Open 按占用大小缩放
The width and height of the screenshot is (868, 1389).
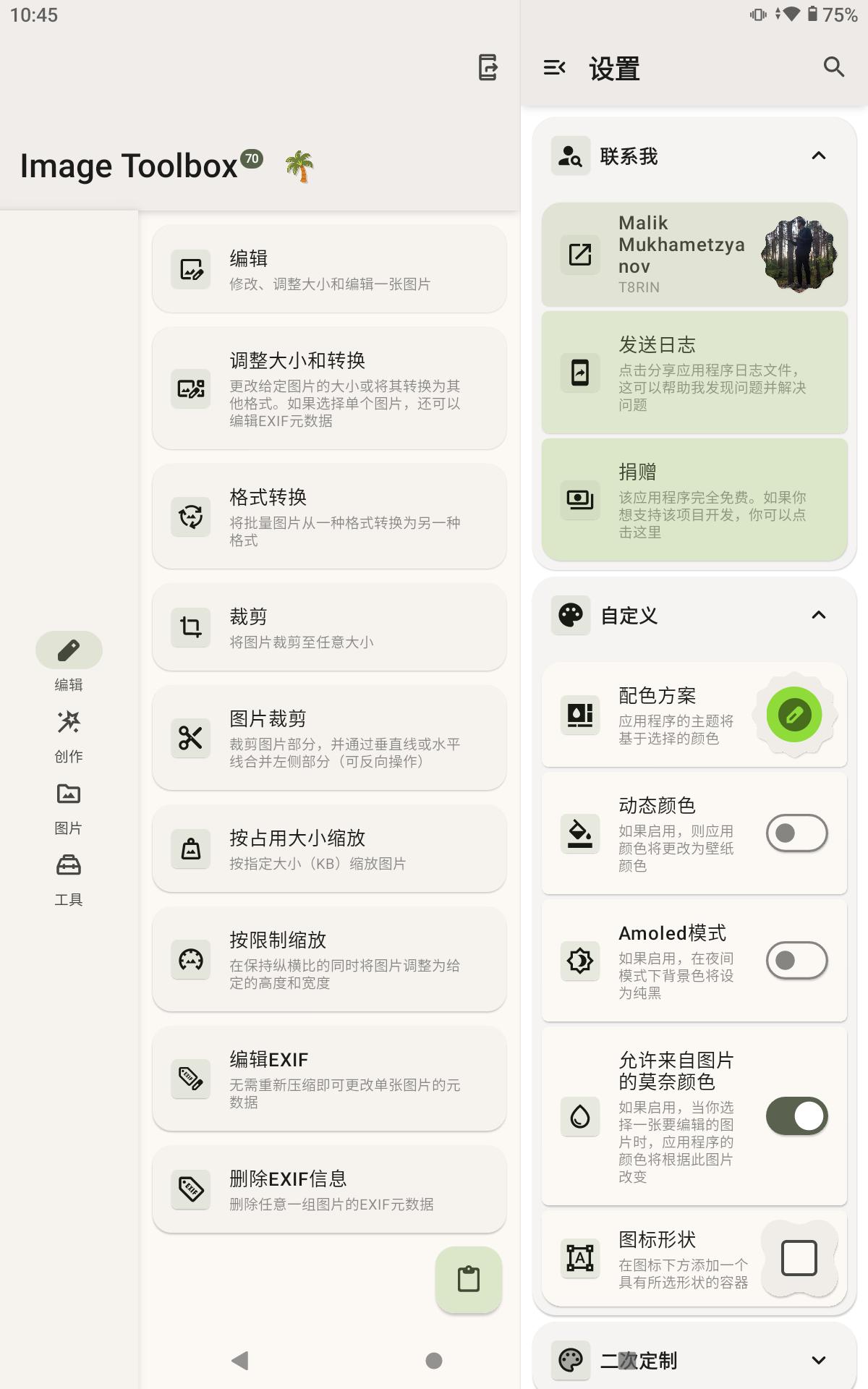point(329,849)
